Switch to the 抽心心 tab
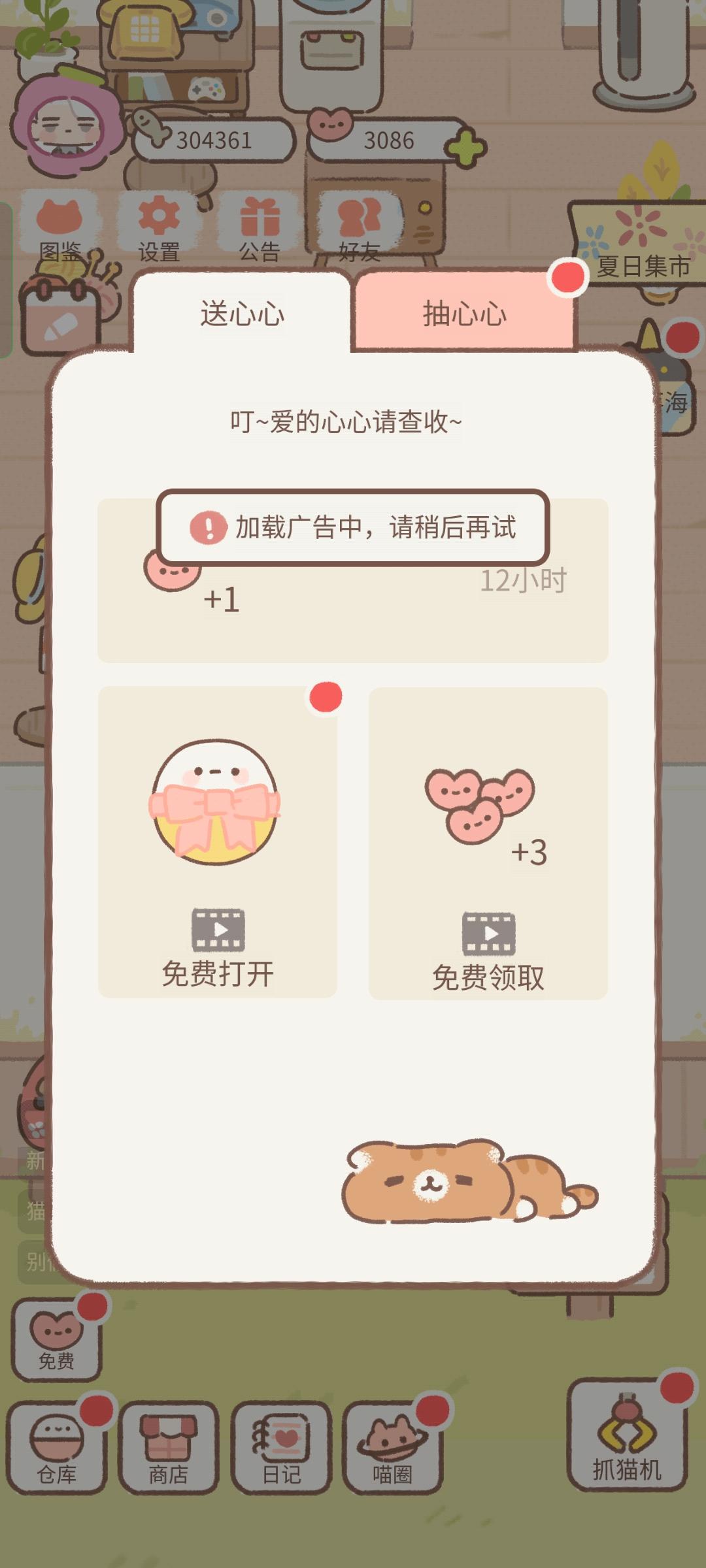 [x=465, y=312]
